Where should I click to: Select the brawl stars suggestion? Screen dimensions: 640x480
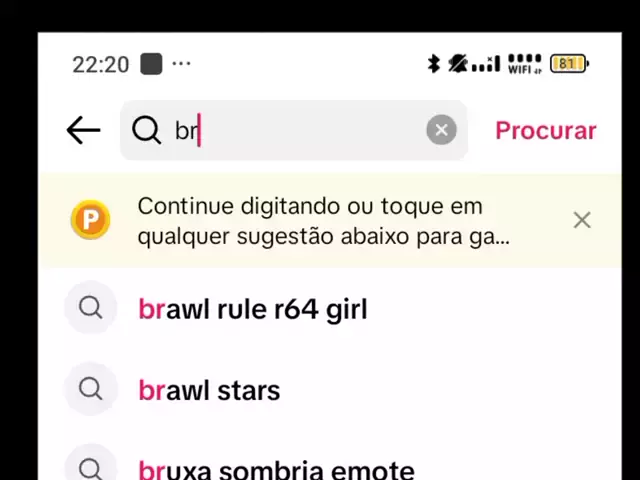(209, 390)
